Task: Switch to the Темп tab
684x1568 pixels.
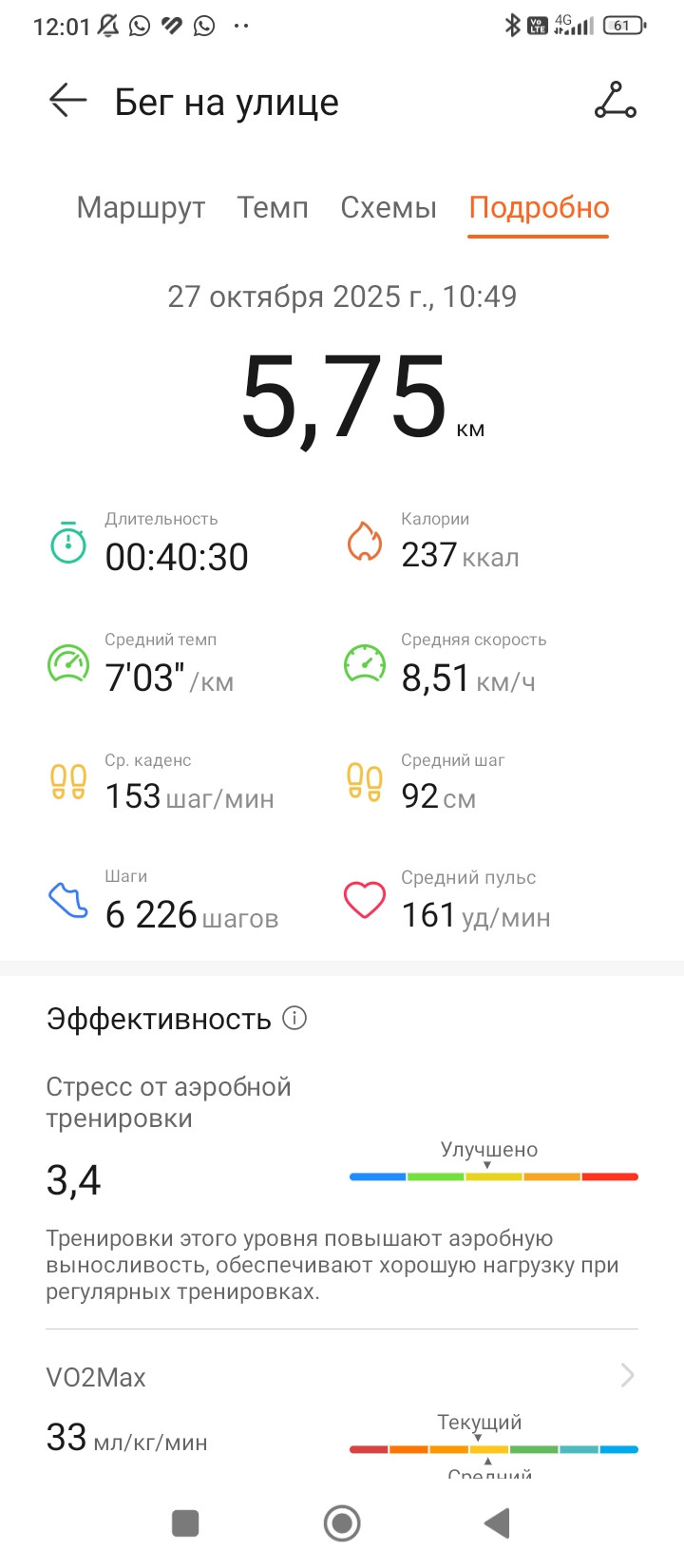Action: 273,207
